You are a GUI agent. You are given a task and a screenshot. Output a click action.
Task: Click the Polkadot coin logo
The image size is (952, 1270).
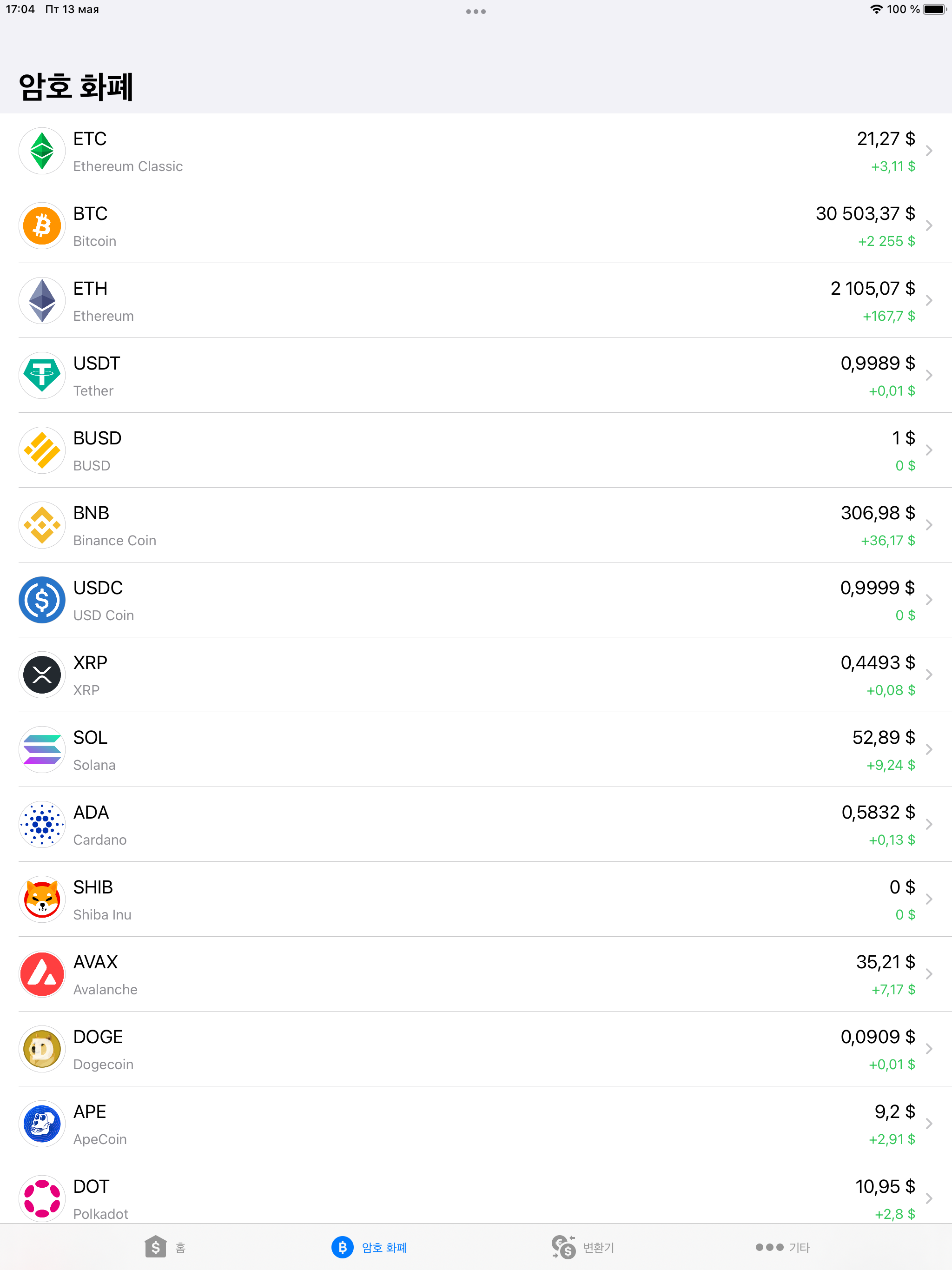click(x=41, y=1199)
